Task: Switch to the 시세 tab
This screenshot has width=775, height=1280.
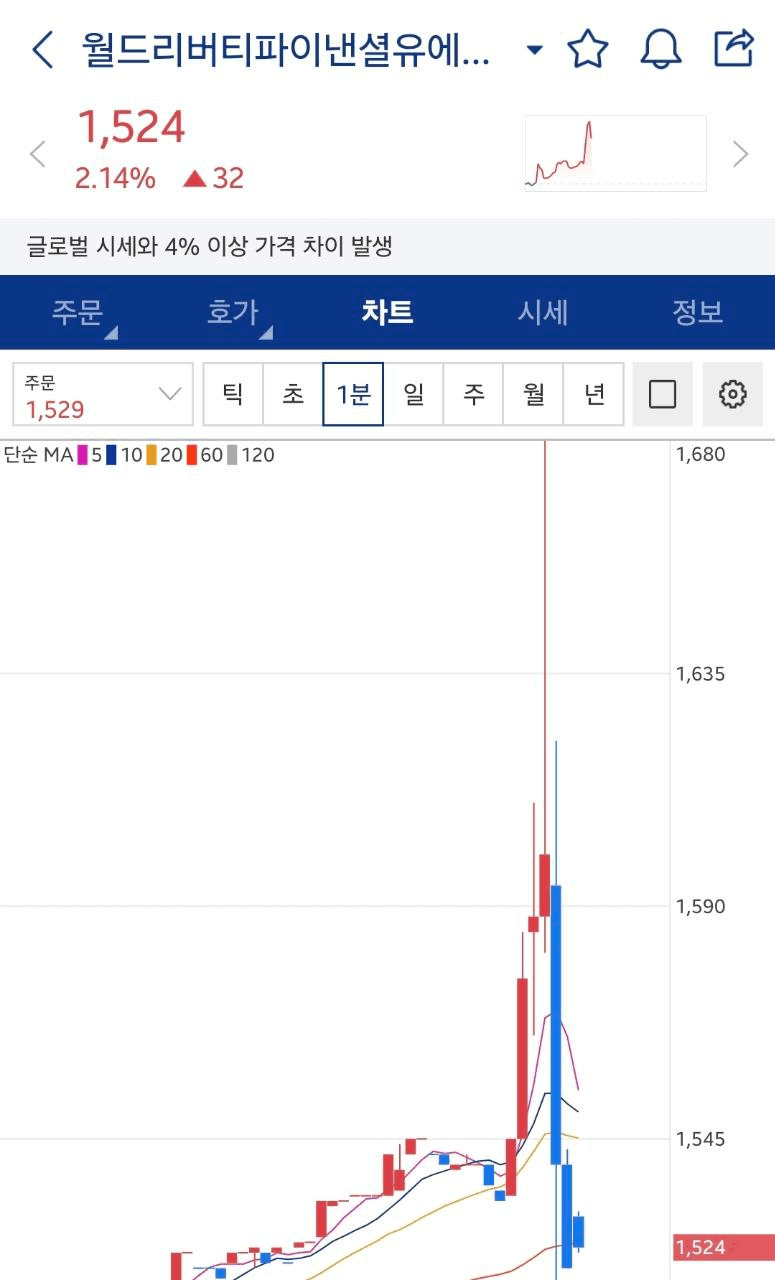Action: pyautogui.click(x=543, y=312)
